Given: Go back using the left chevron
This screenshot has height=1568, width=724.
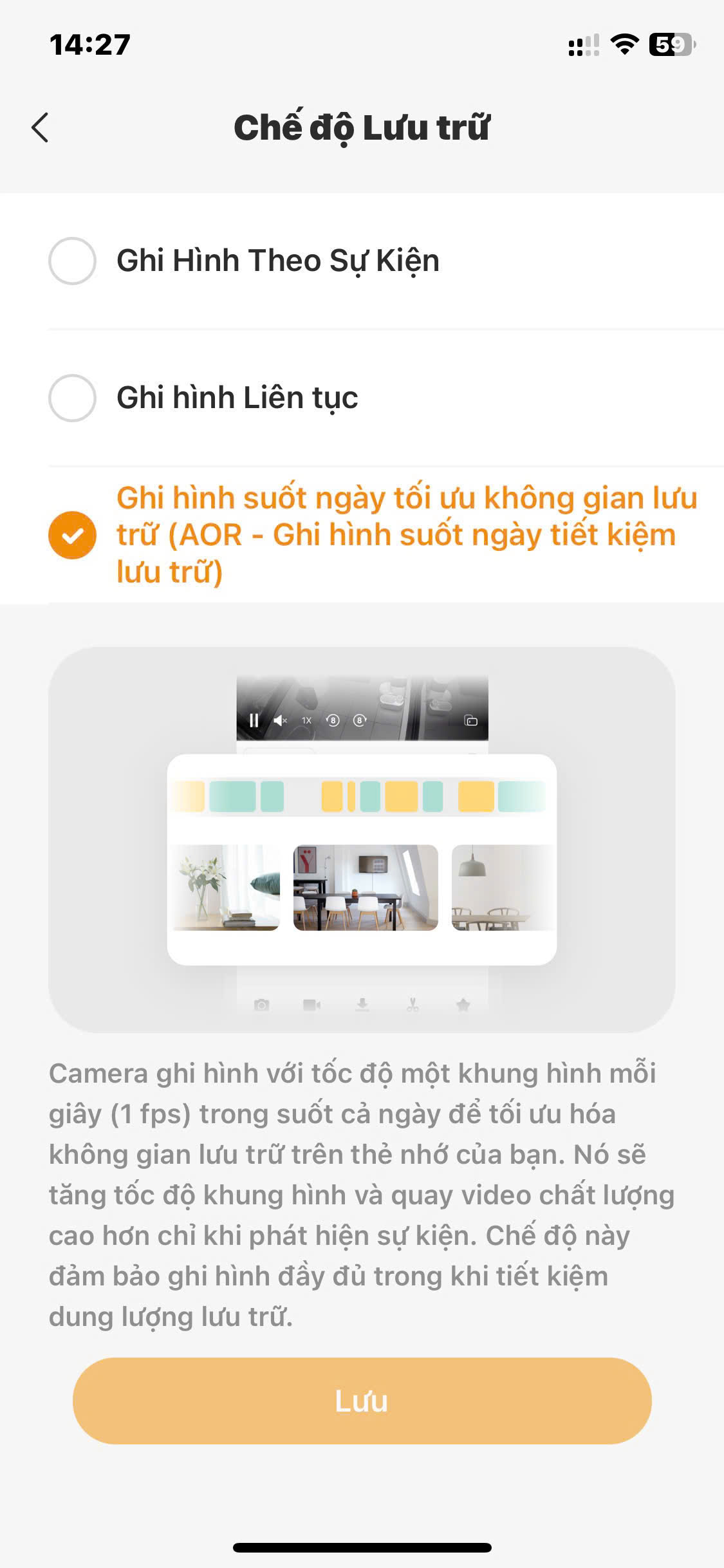Looking at the screenshot, I should 41,128.
